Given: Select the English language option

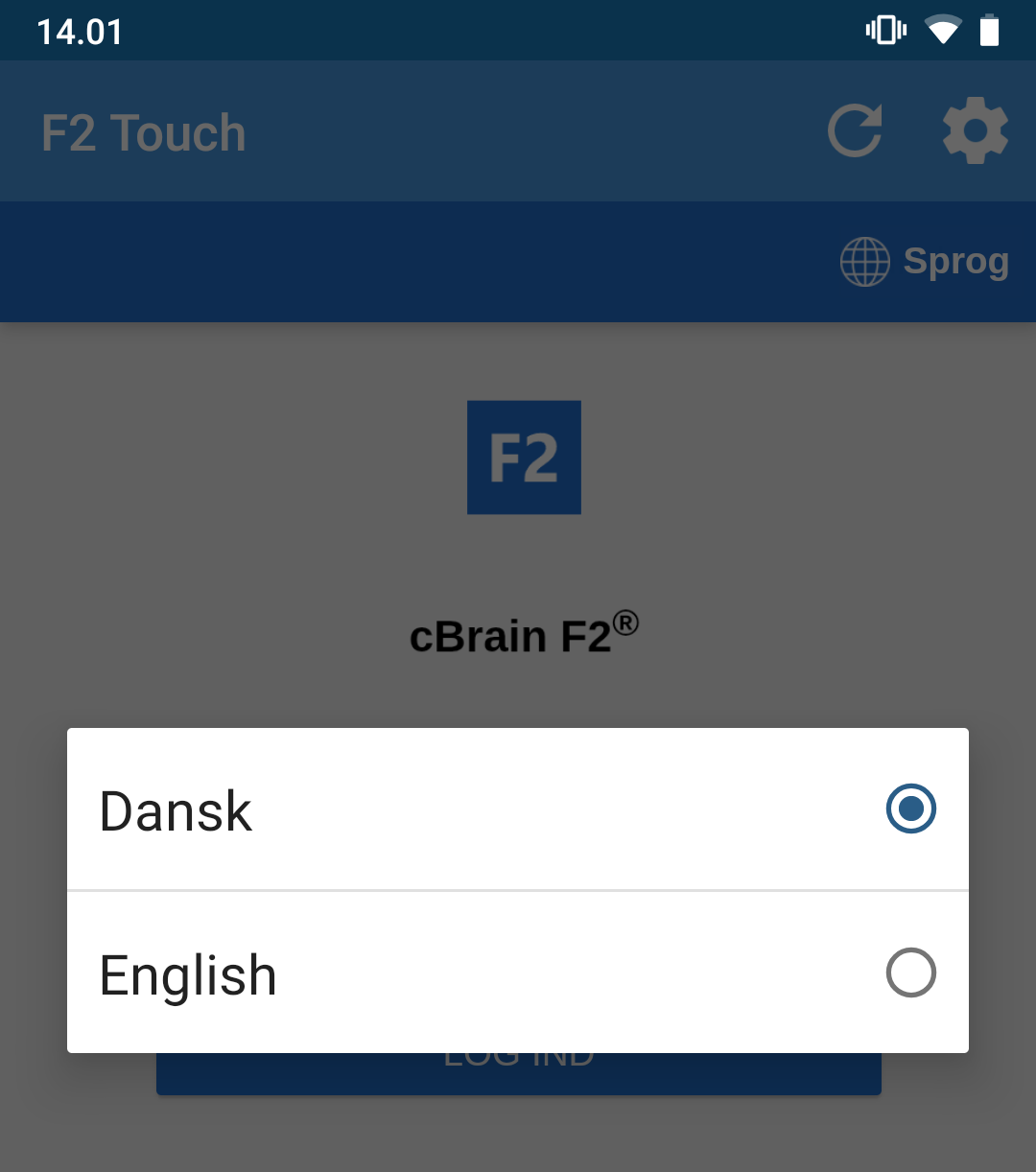Looking at the screenshot, I should point(518,973).
